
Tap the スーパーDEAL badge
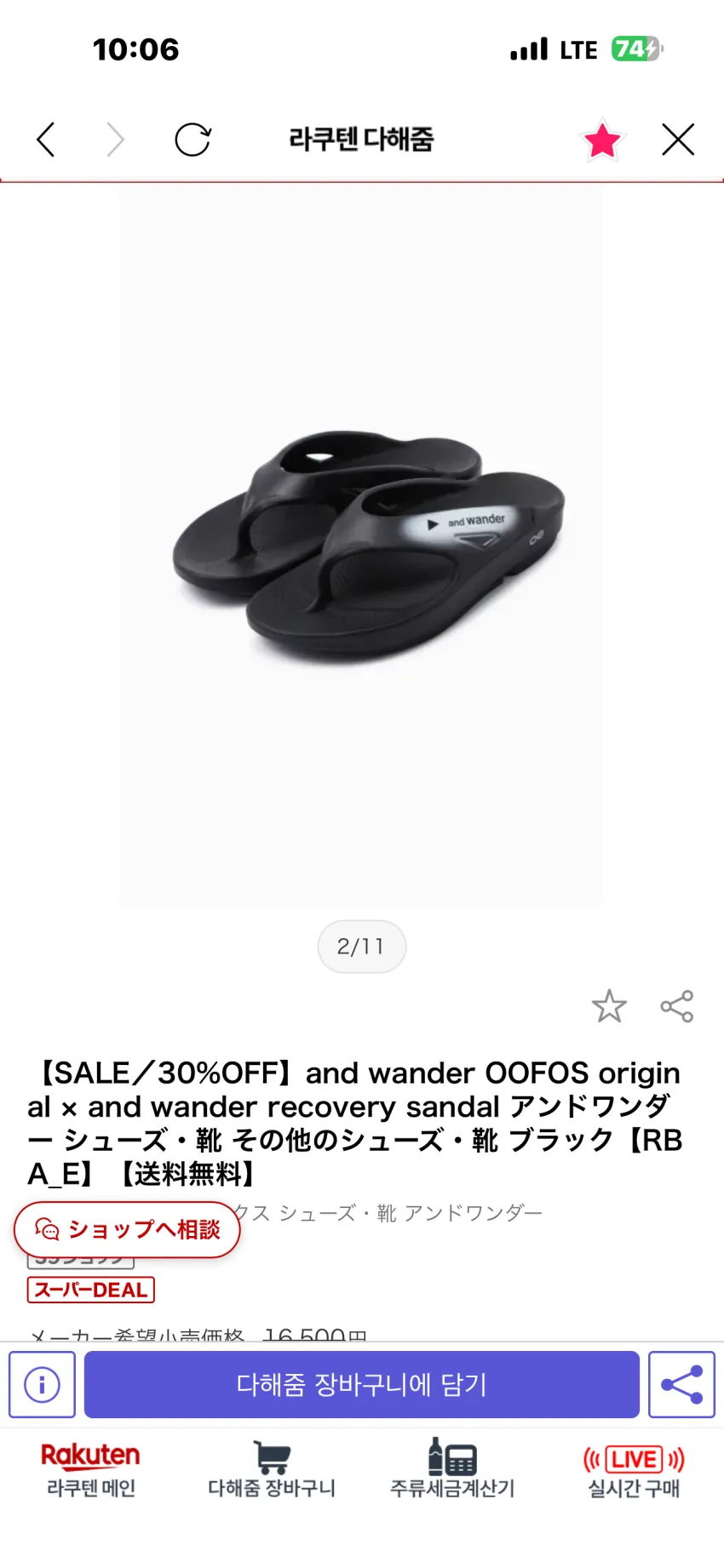point(91,1290)
